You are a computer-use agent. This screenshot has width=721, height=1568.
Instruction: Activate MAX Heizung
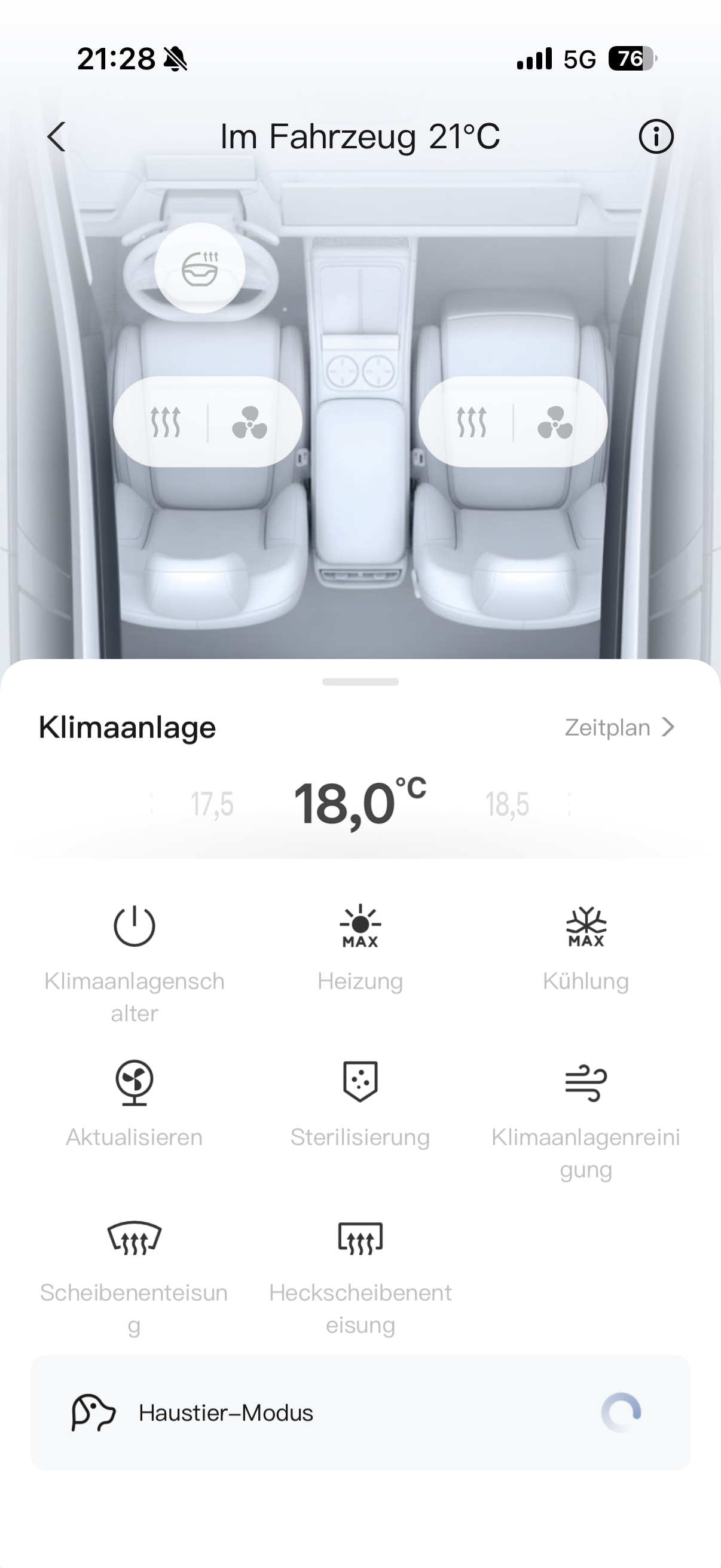coord(360,926)
